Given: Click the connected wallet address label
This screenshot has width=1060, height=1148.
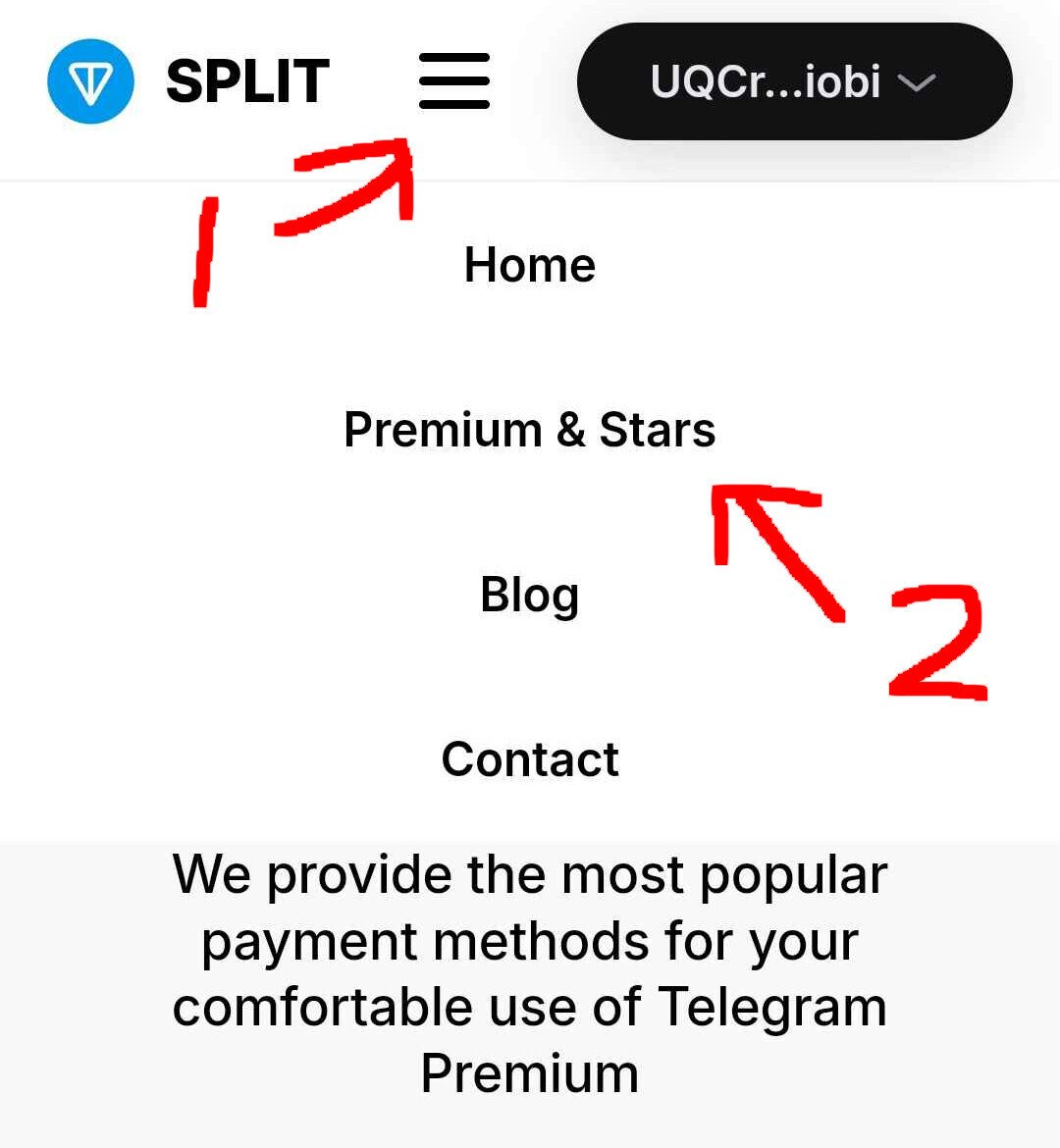Looking at the screenshot, I should pyautogui.click(x=766, y=82).
